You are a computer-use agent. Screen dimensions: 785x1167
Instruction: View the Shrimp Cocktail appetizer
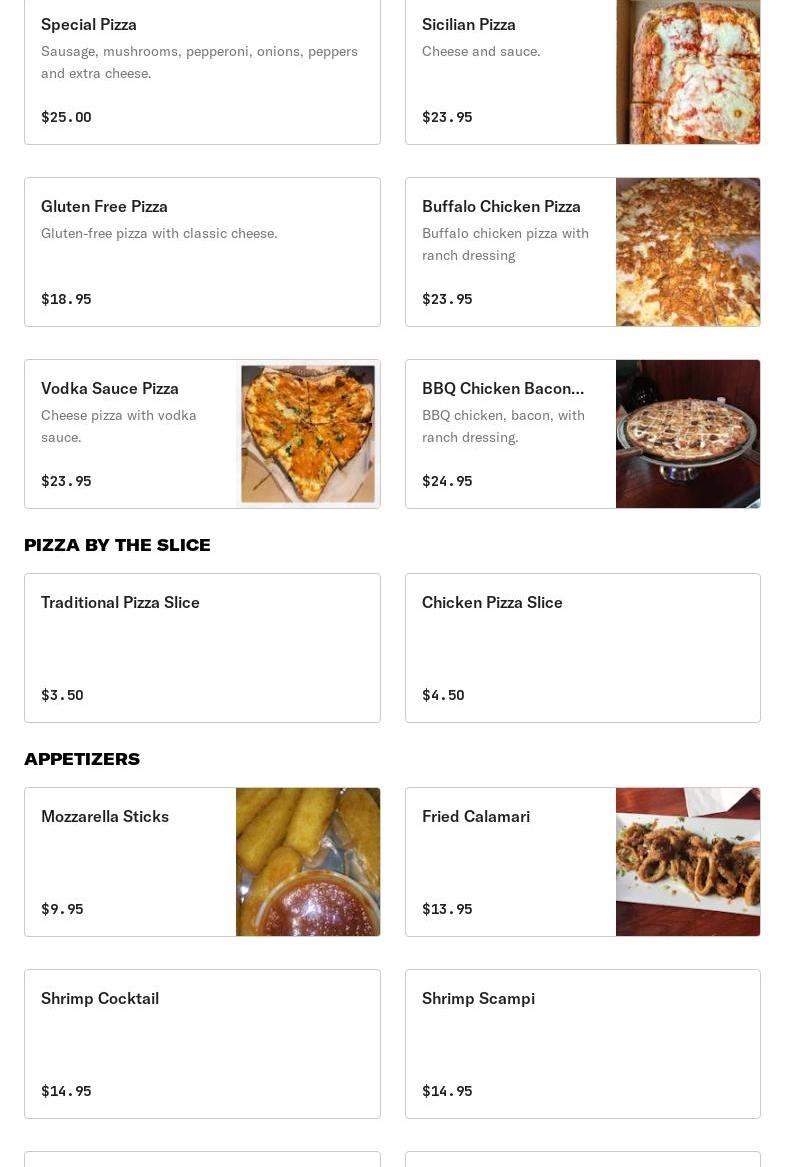[x=202, y=1044]
